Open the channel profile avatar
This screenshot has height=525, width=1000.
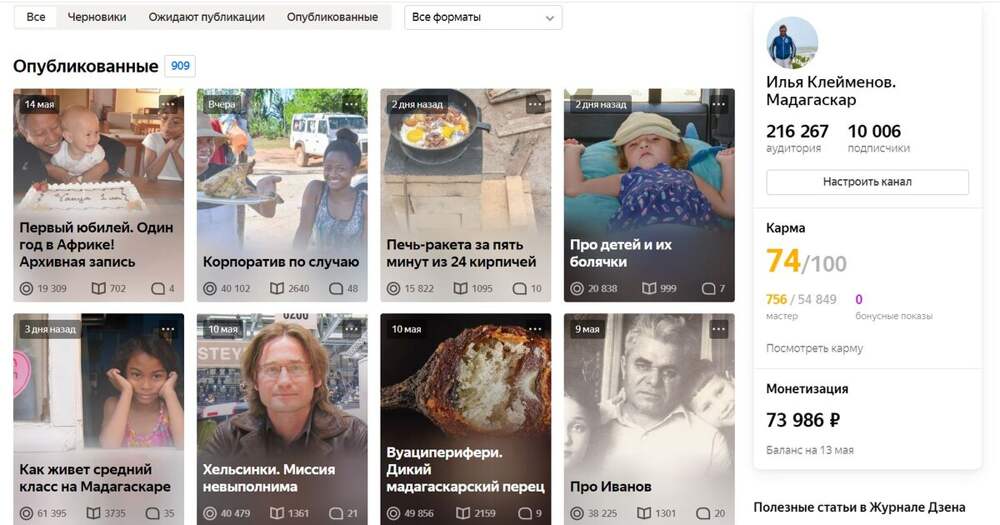[x=792, y=42]
